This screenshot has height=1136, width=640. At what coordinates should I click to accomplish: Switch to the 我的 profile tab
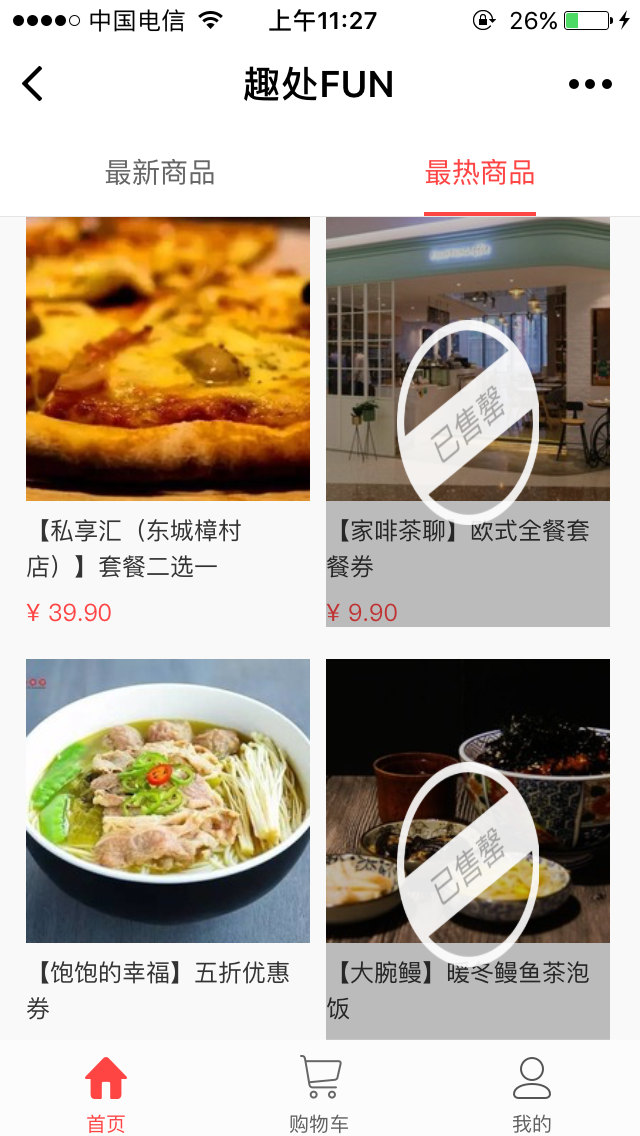coord(532,1092)
